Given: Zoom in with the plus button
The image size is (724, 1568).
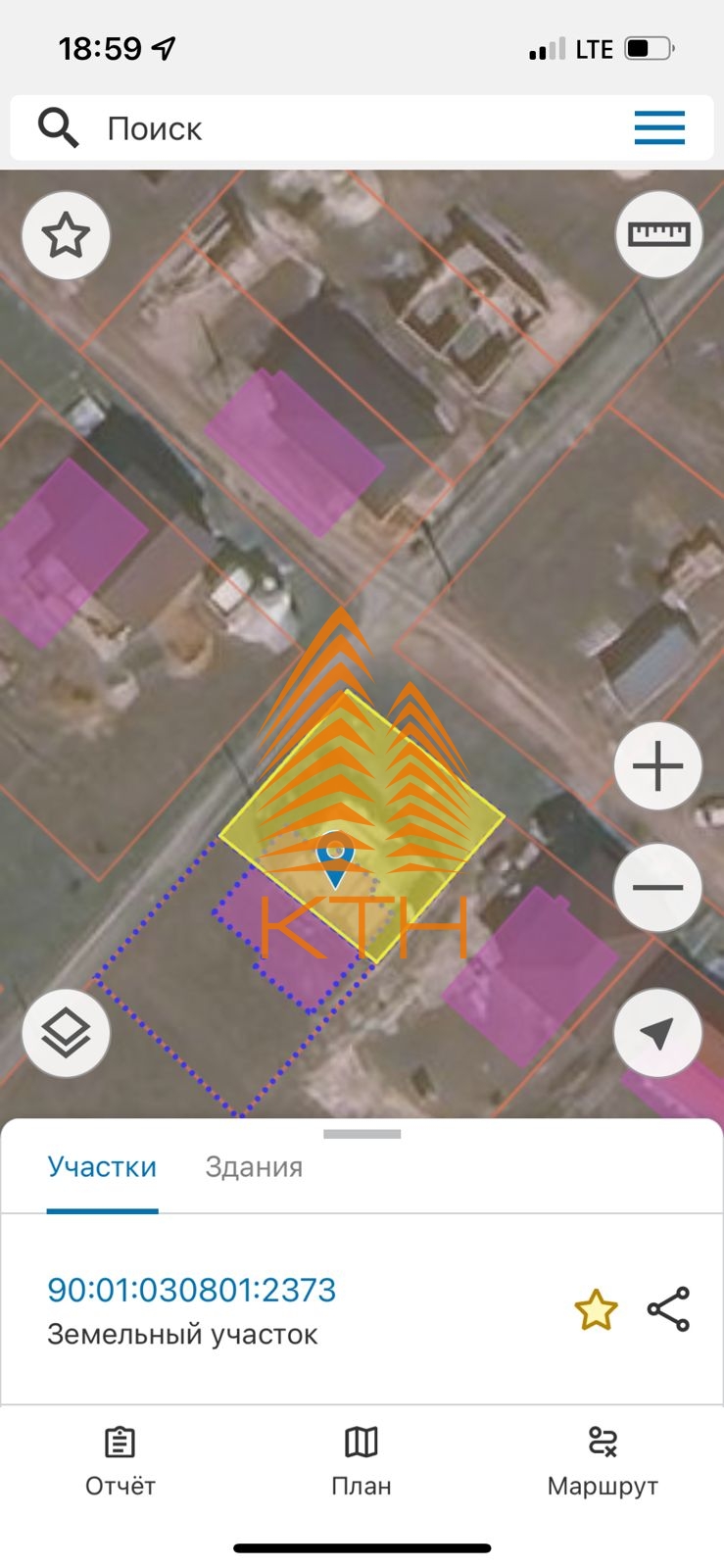Looking at the screenshot, I should (x=658, y=766).
